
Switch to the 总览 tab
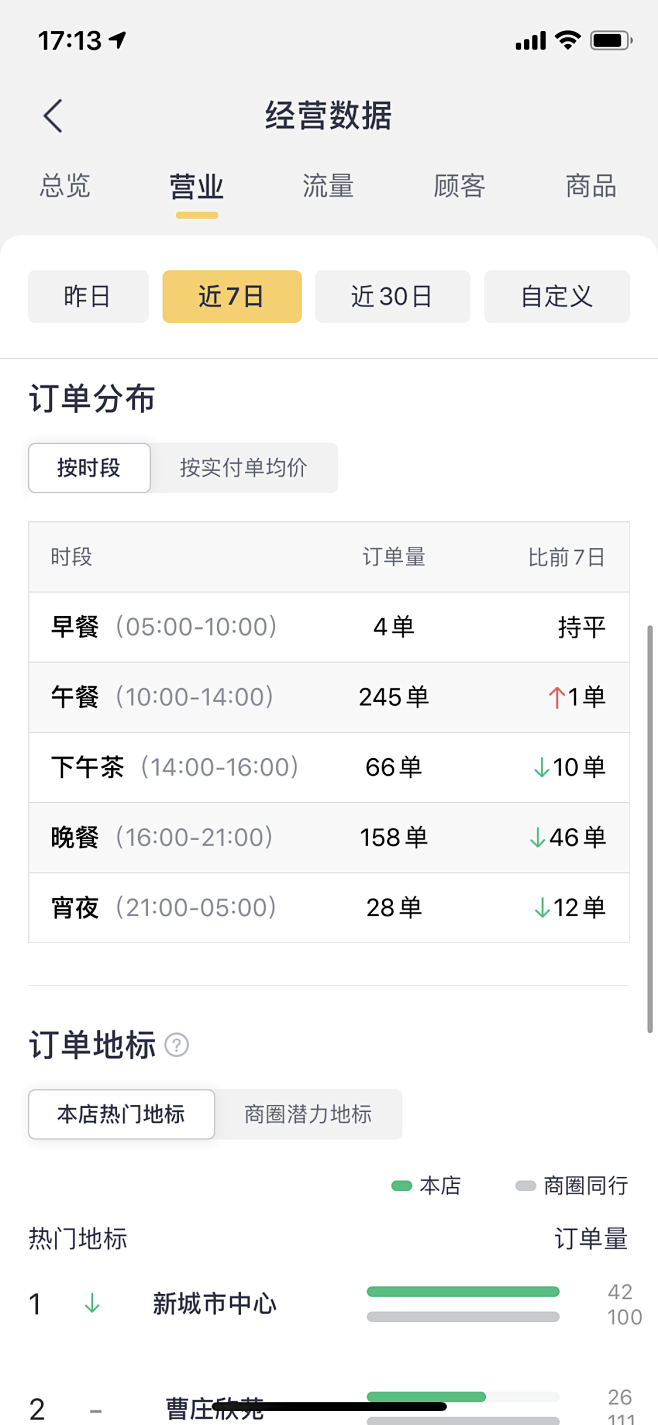coord(65,186)
